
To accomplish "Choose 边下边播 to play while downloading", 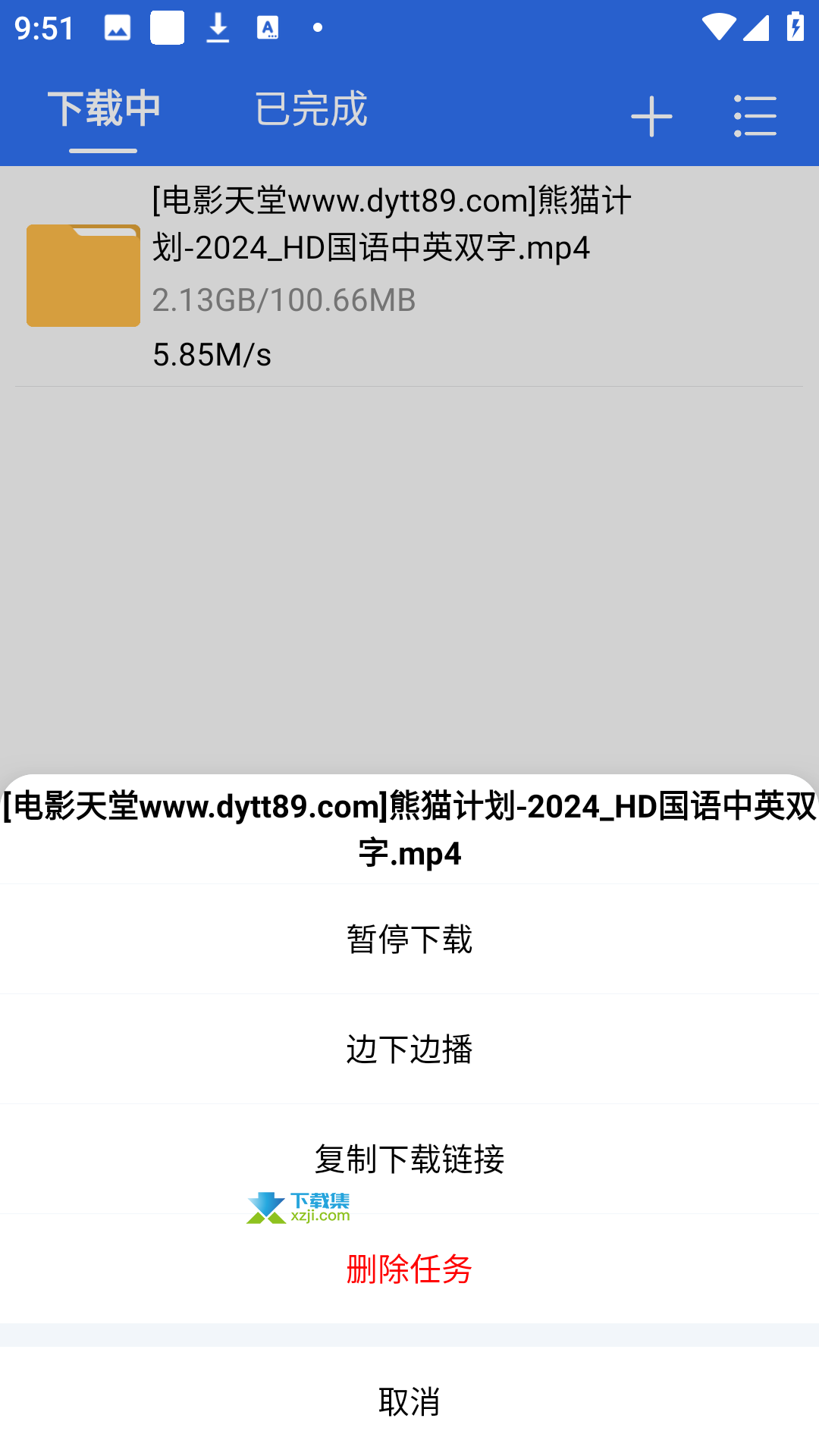I will click(x=409, y=1050).
